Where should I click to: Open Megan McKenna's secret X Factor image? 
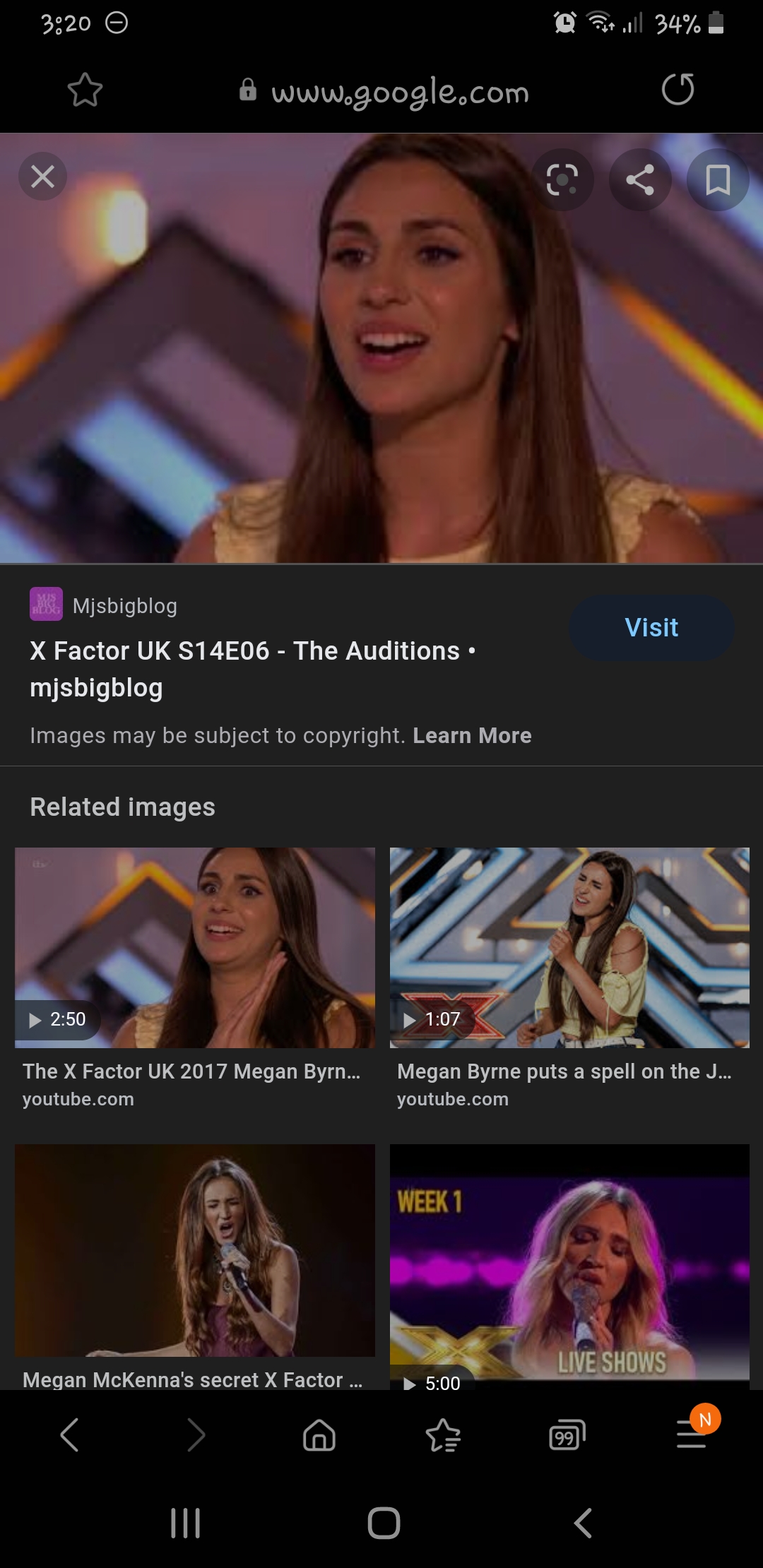point(195,1250)
